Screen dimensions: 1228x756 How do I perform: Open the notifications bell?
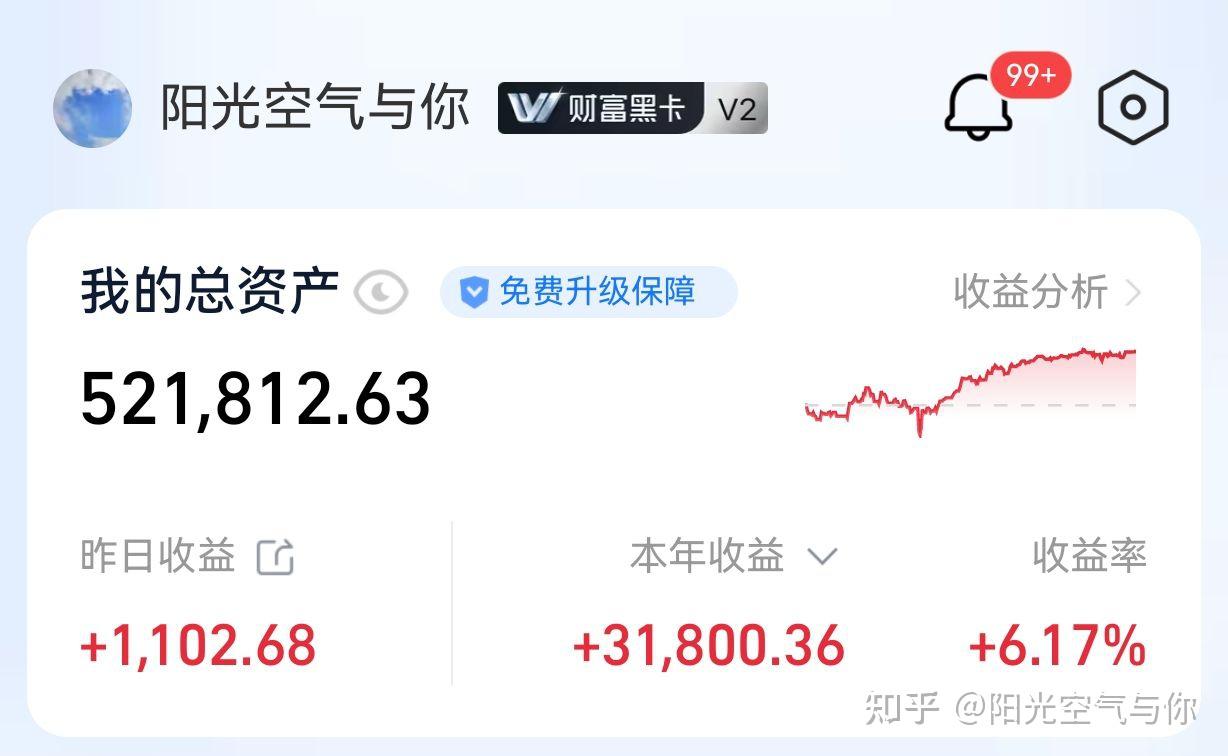pyautogui.click(x=980, y=107)
